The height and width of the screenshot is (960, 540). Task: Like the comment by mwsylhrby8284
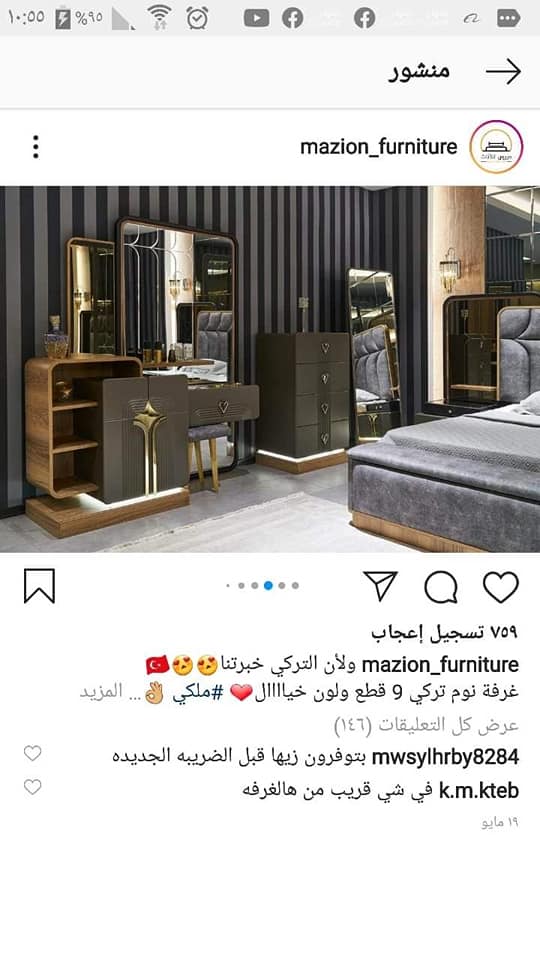coord(32,754)
